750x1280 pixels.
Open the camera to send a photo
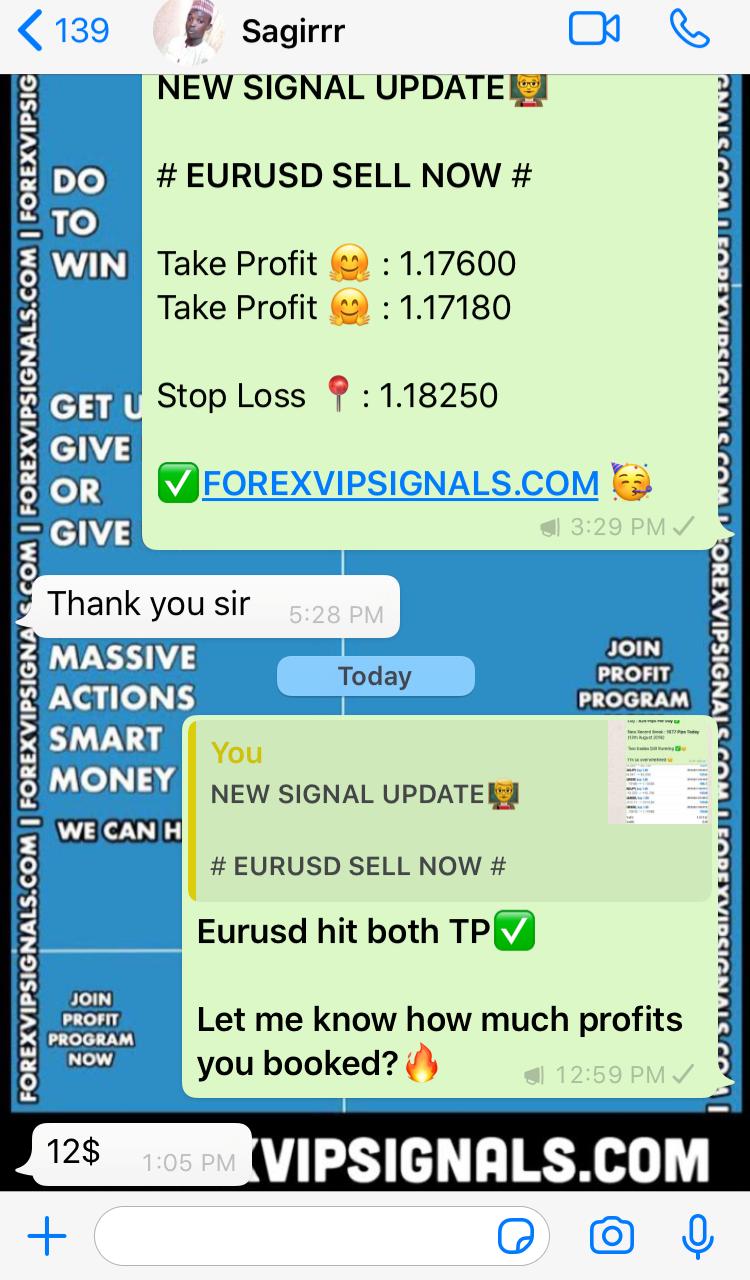611,1237
